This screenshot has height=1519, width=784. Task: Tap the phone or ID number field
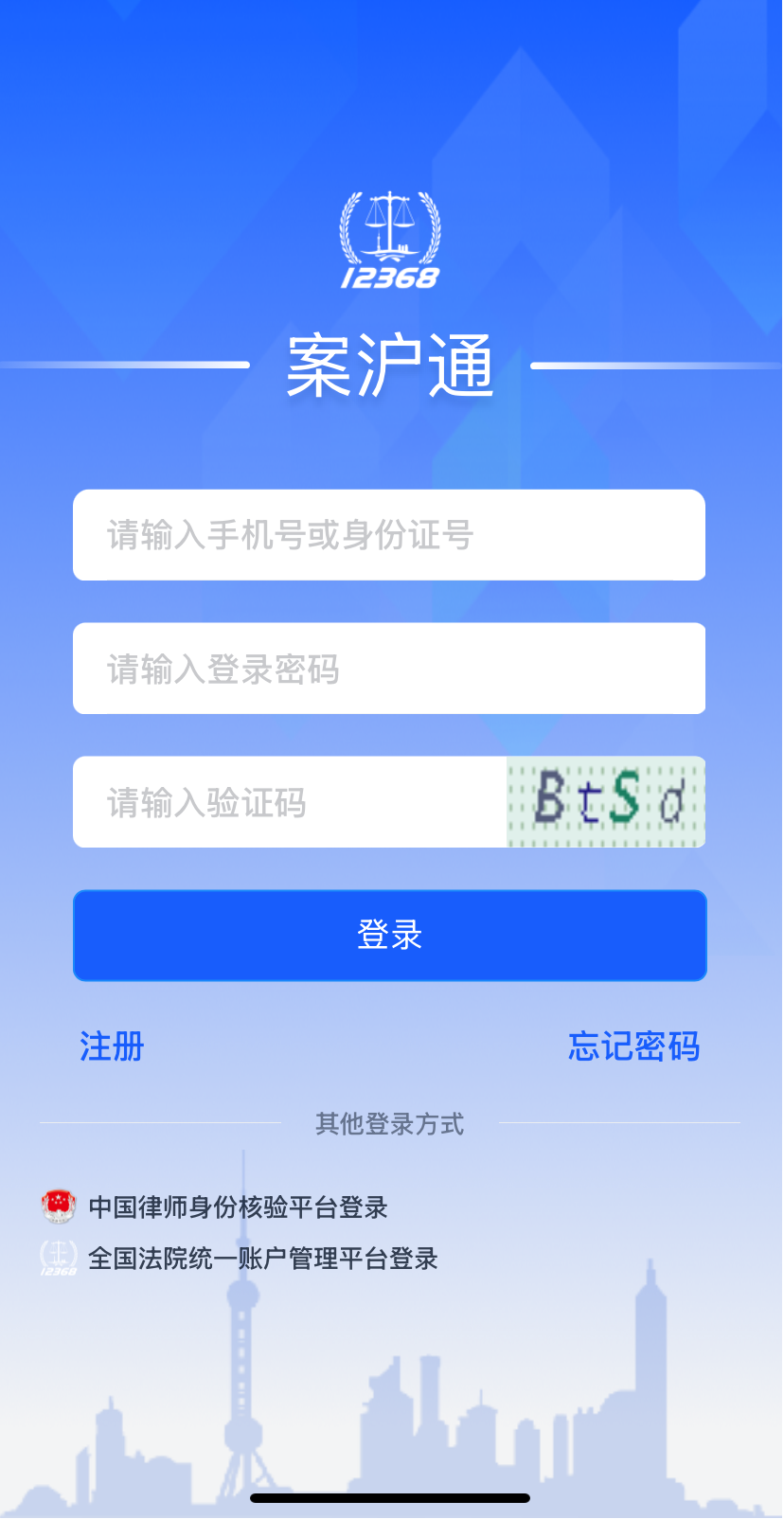pyautogui.click(x=388, y=535)
